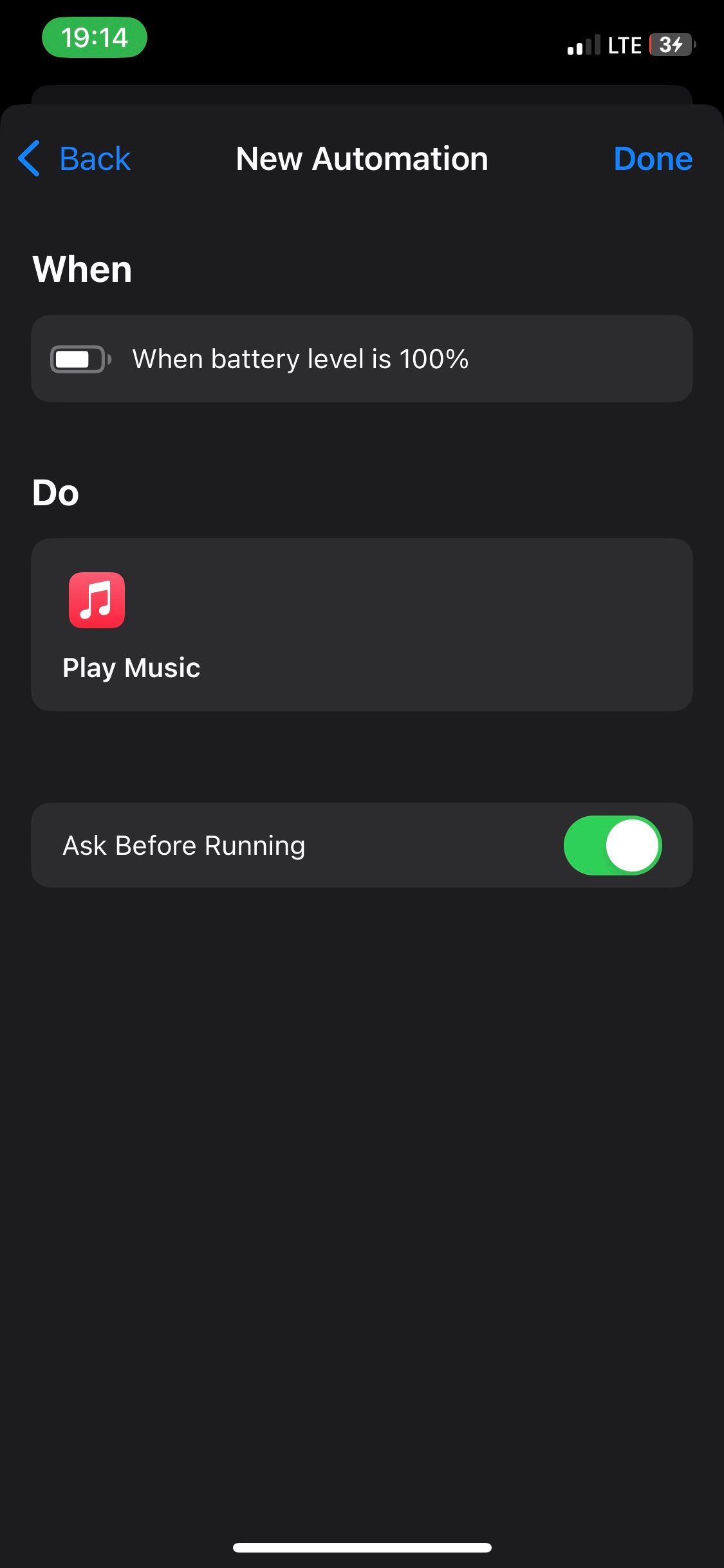Go back to the previous step
The width and height of the screenshot is (724, 1568).
pos(75,158)
